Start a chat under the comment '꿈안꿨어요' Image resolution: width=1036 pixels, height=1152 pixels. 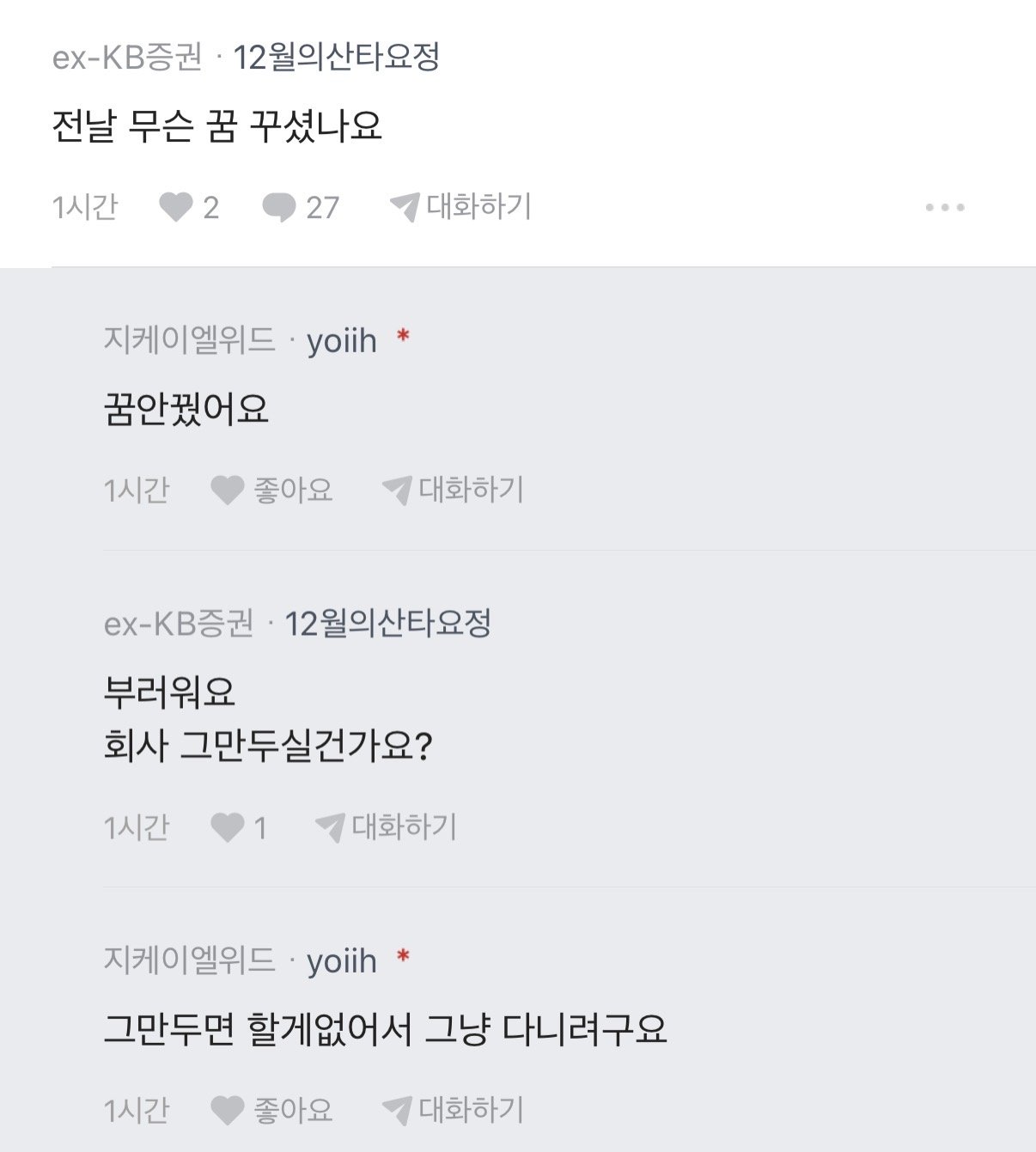coord(453,490)
